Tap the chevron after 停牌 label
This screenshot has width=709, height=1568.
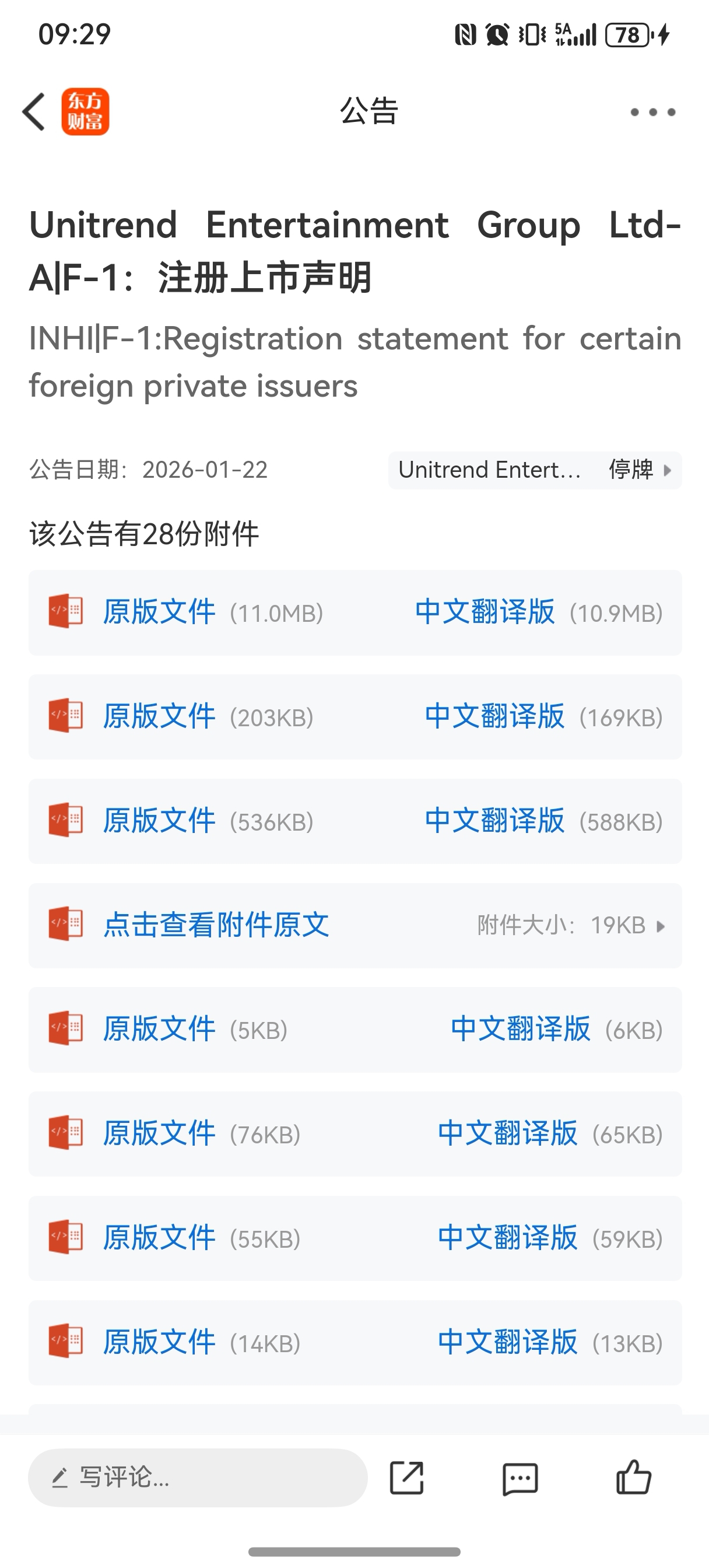click(668, 470)
